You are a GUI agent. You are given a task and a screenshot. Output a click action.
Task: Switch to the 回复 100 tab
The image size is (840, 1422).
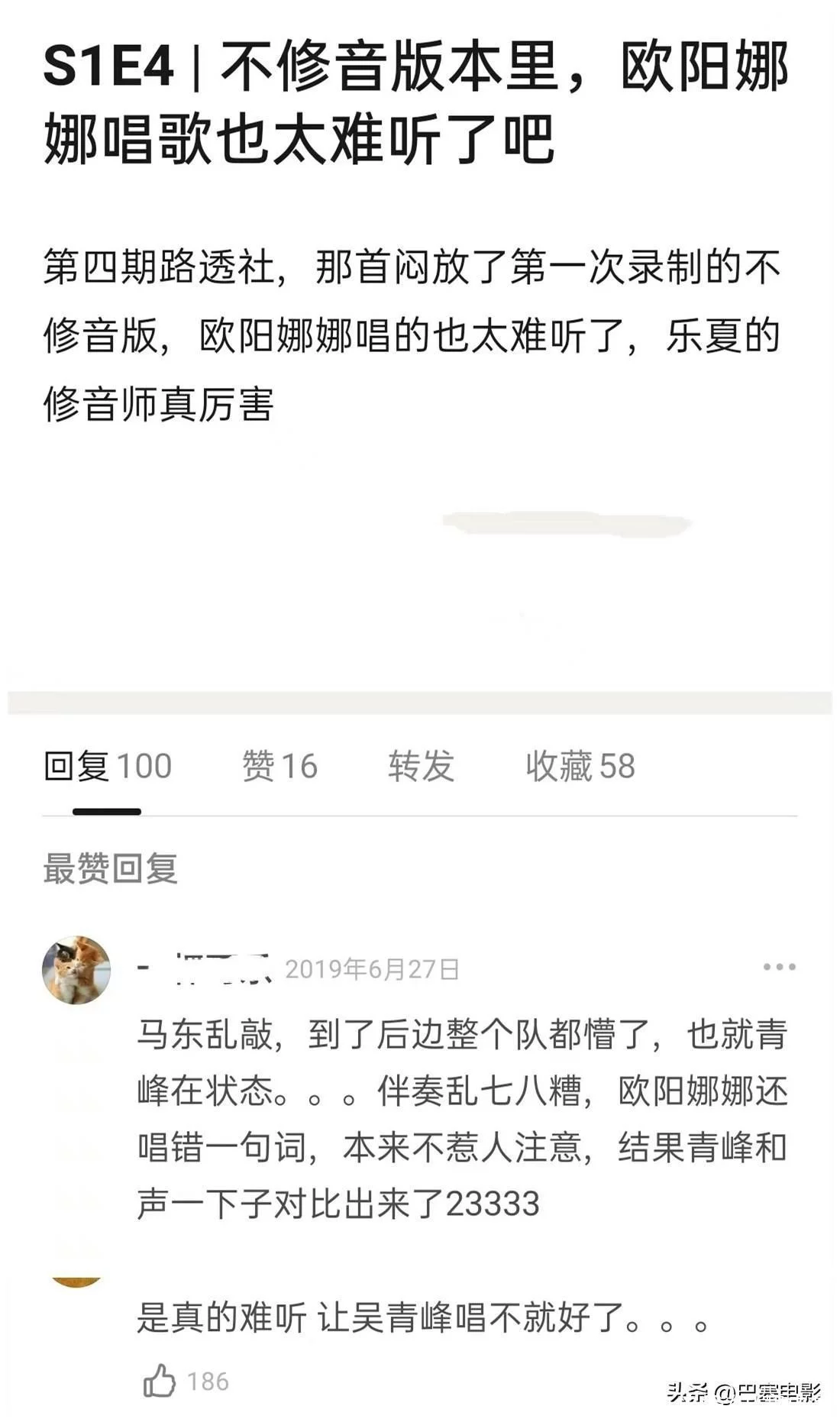pos(108,766)
